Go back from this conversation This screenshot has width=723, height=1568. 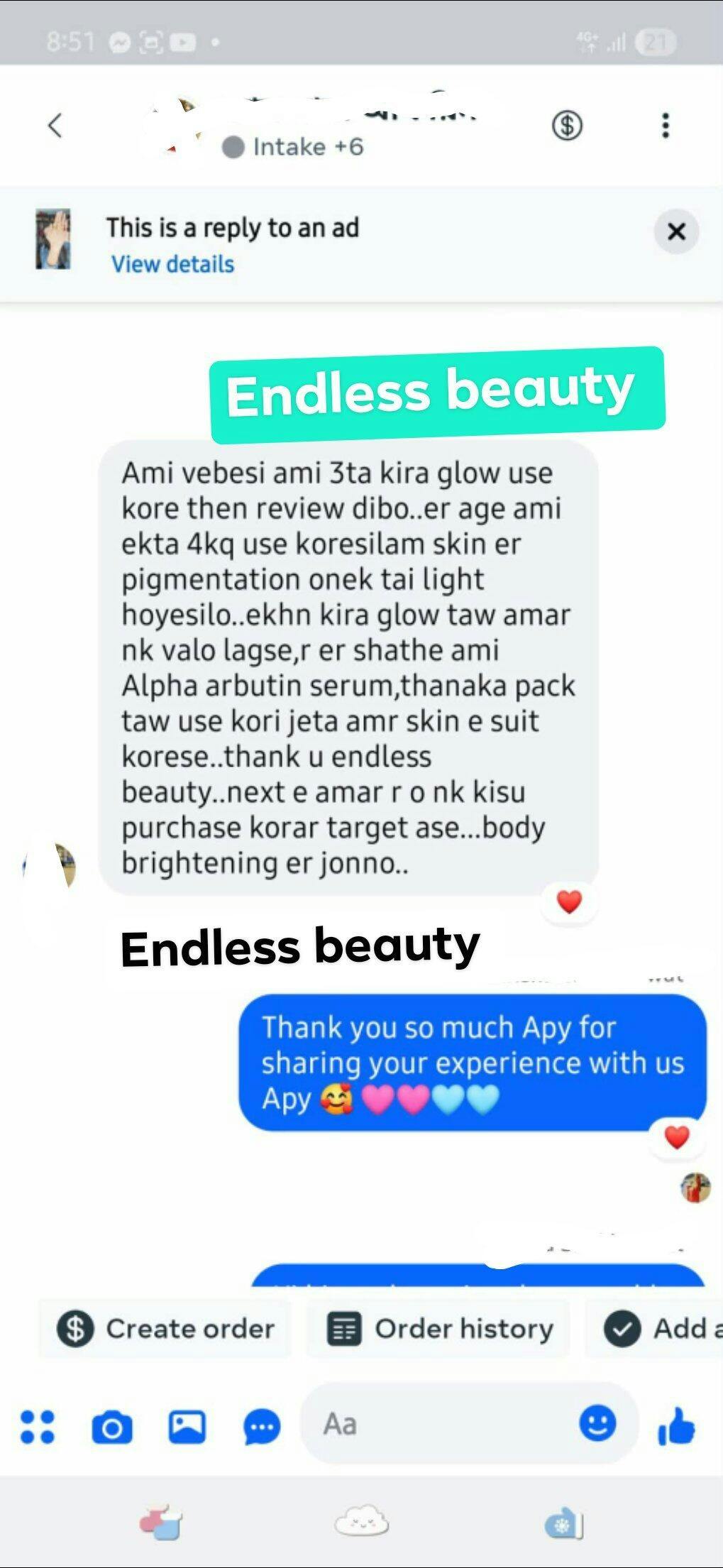55,126
